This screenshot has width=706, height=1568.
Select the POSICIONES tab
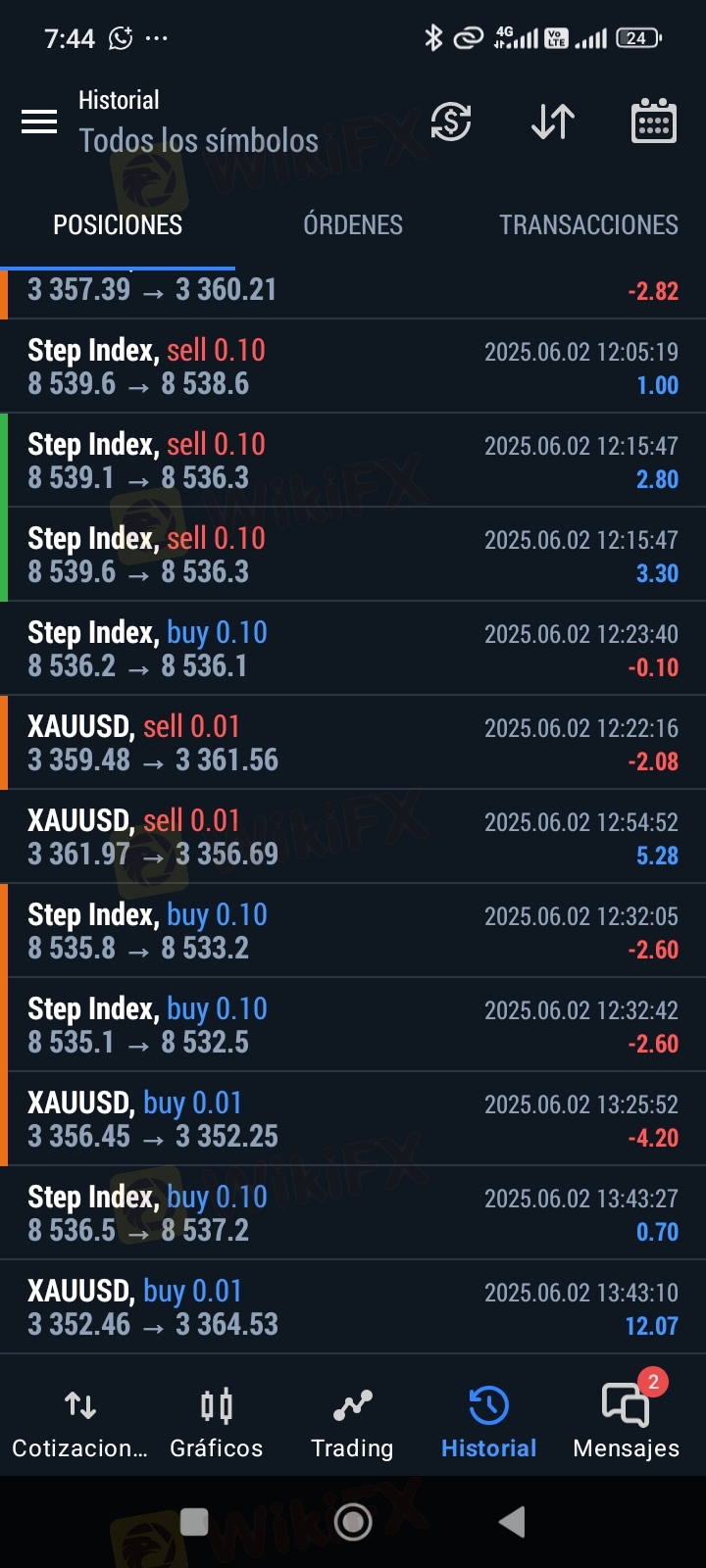coord(118,225)
